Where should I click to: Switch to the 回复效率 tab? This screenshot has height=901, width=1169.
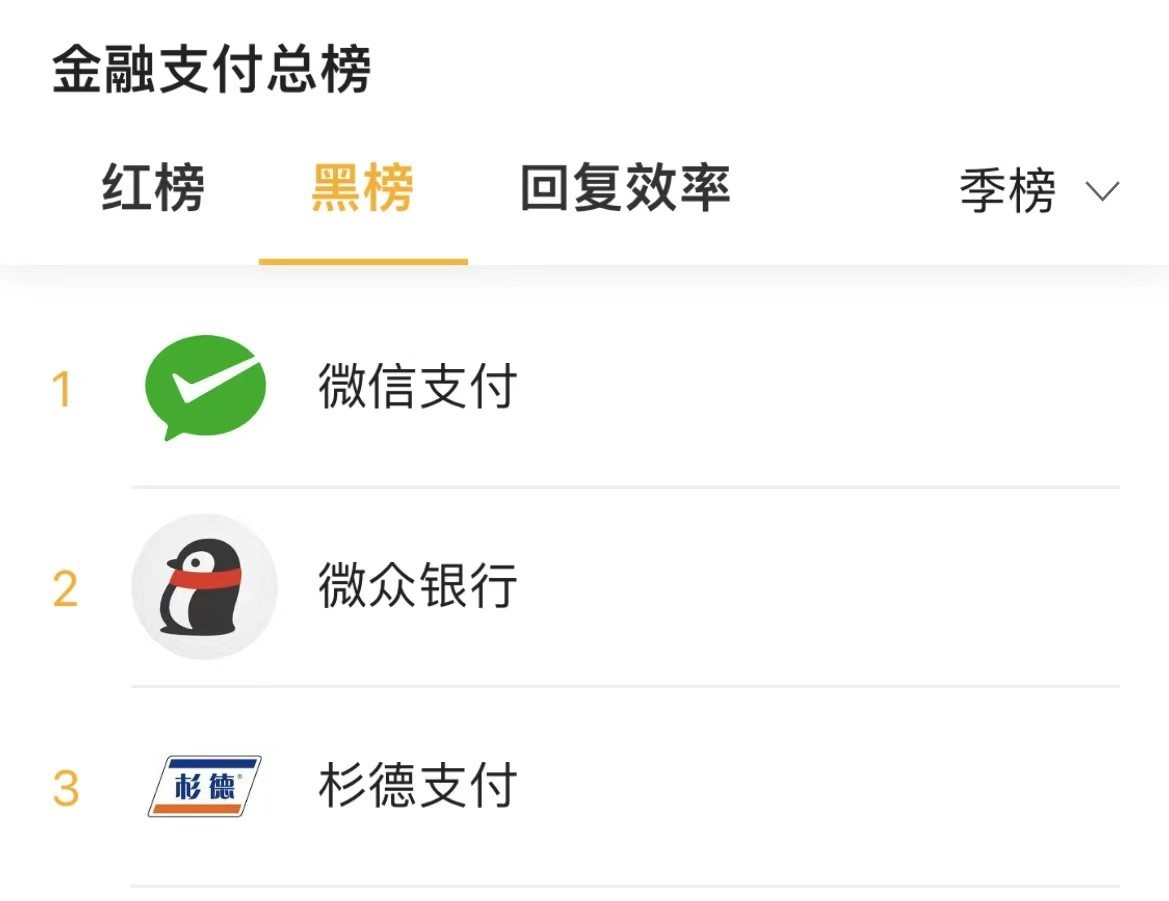coord(625,188)
